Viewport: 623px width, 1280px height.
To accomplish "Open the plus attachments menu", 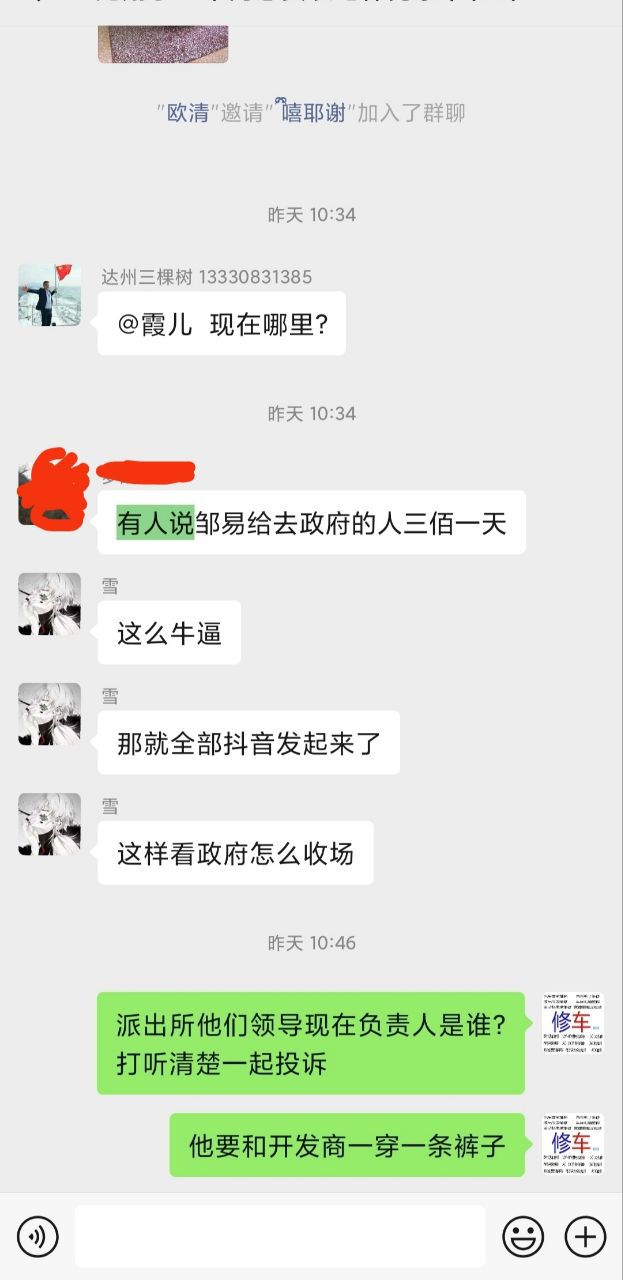I will click(x=585, y=1237).
